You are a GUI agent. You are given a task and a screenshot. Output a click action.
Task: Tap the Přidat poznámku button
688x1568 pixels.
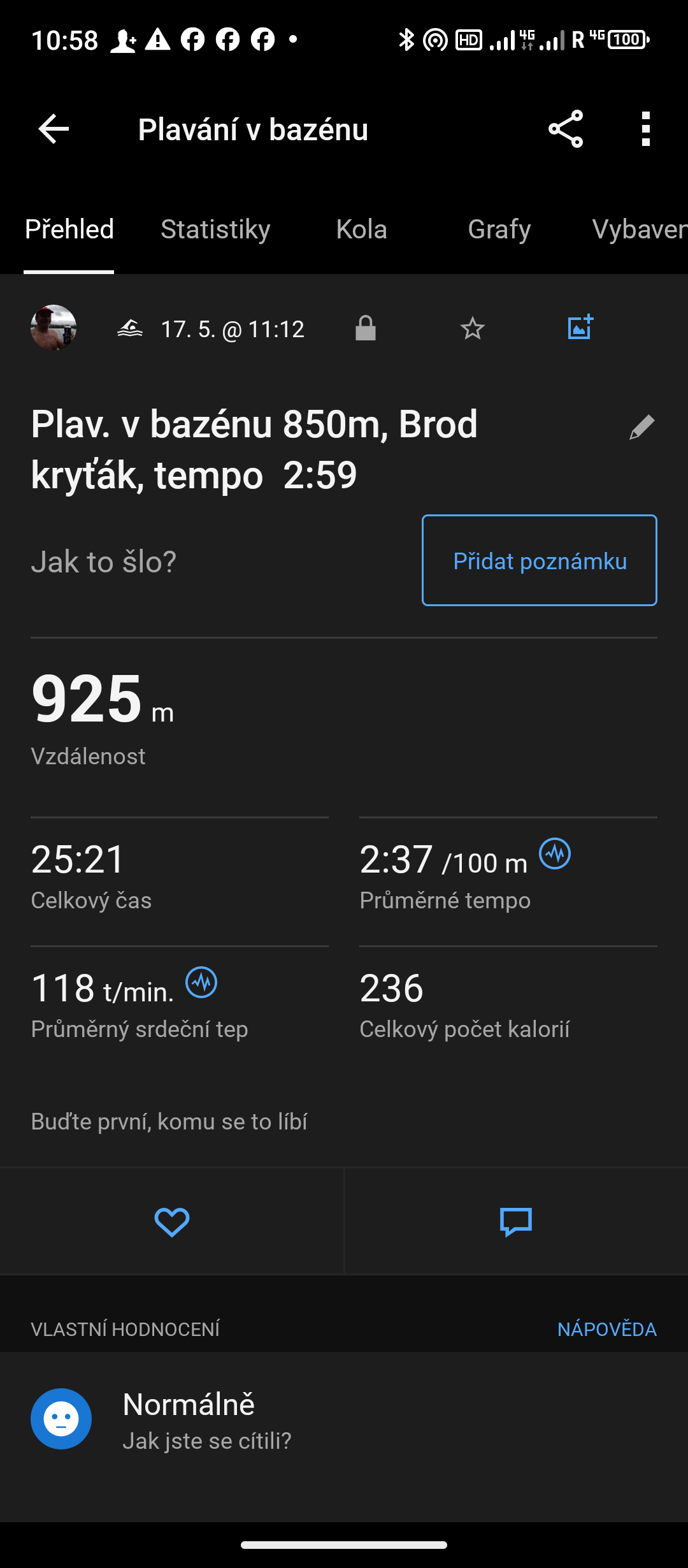[540, 561]
